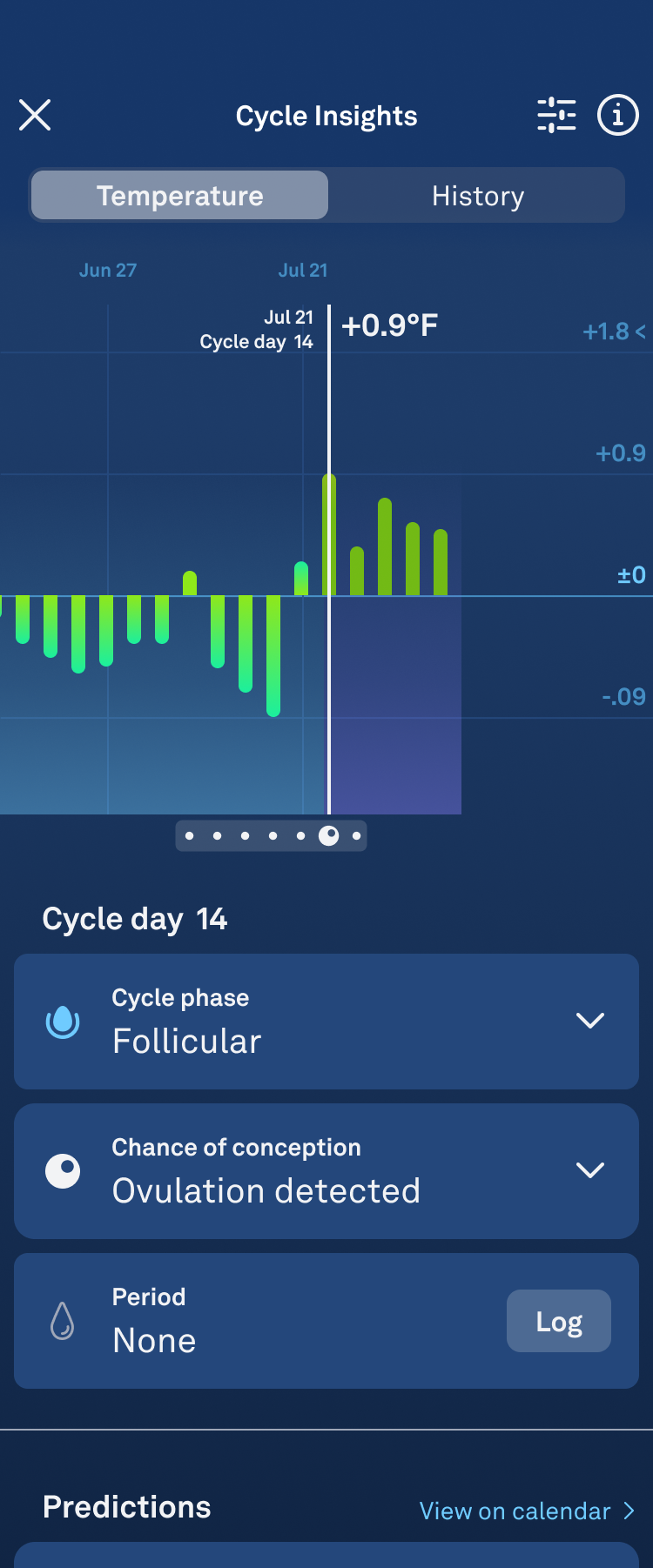Log a period
The width and height of the screenshot is (653, 1568).
[x=558, y=1321]
